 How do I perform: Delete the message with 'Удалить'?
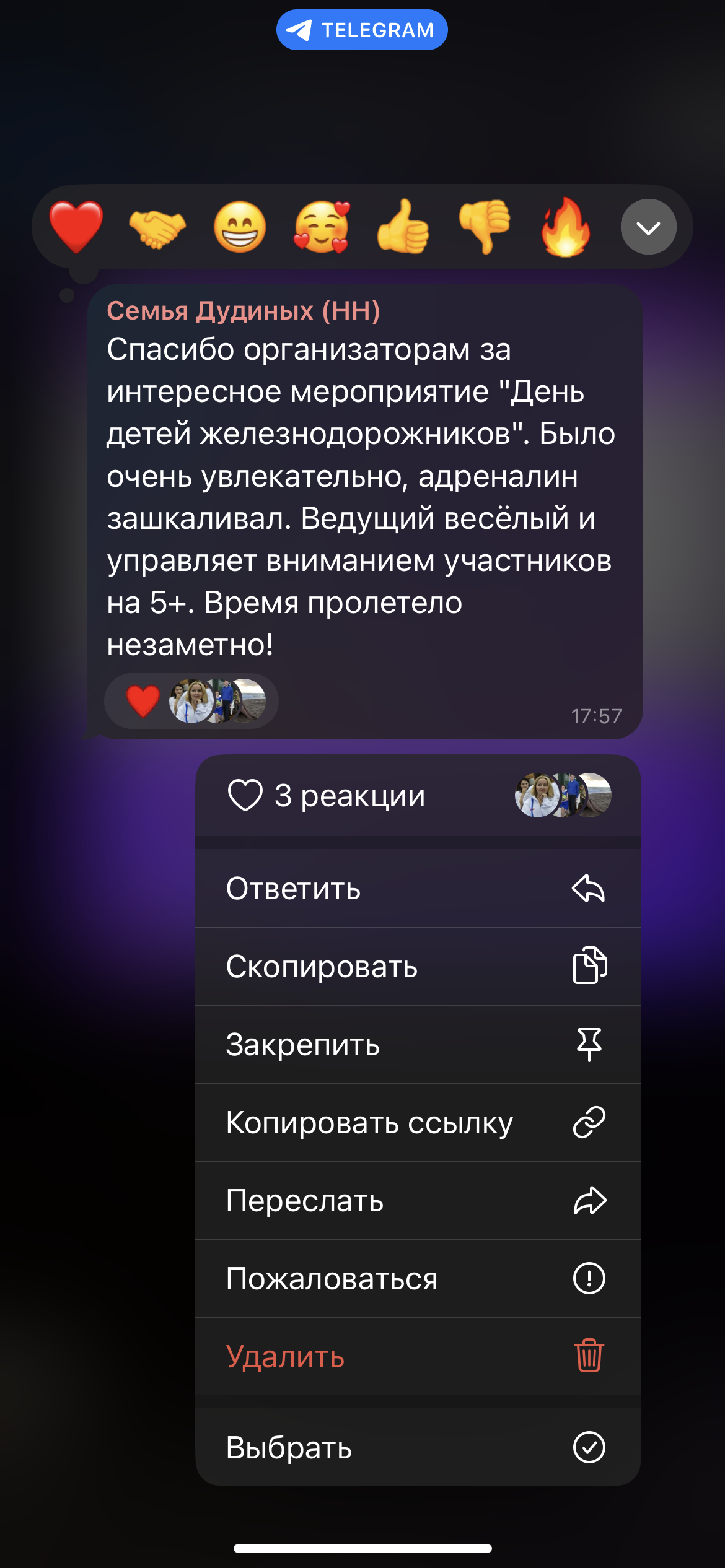tap(418, 1357)
